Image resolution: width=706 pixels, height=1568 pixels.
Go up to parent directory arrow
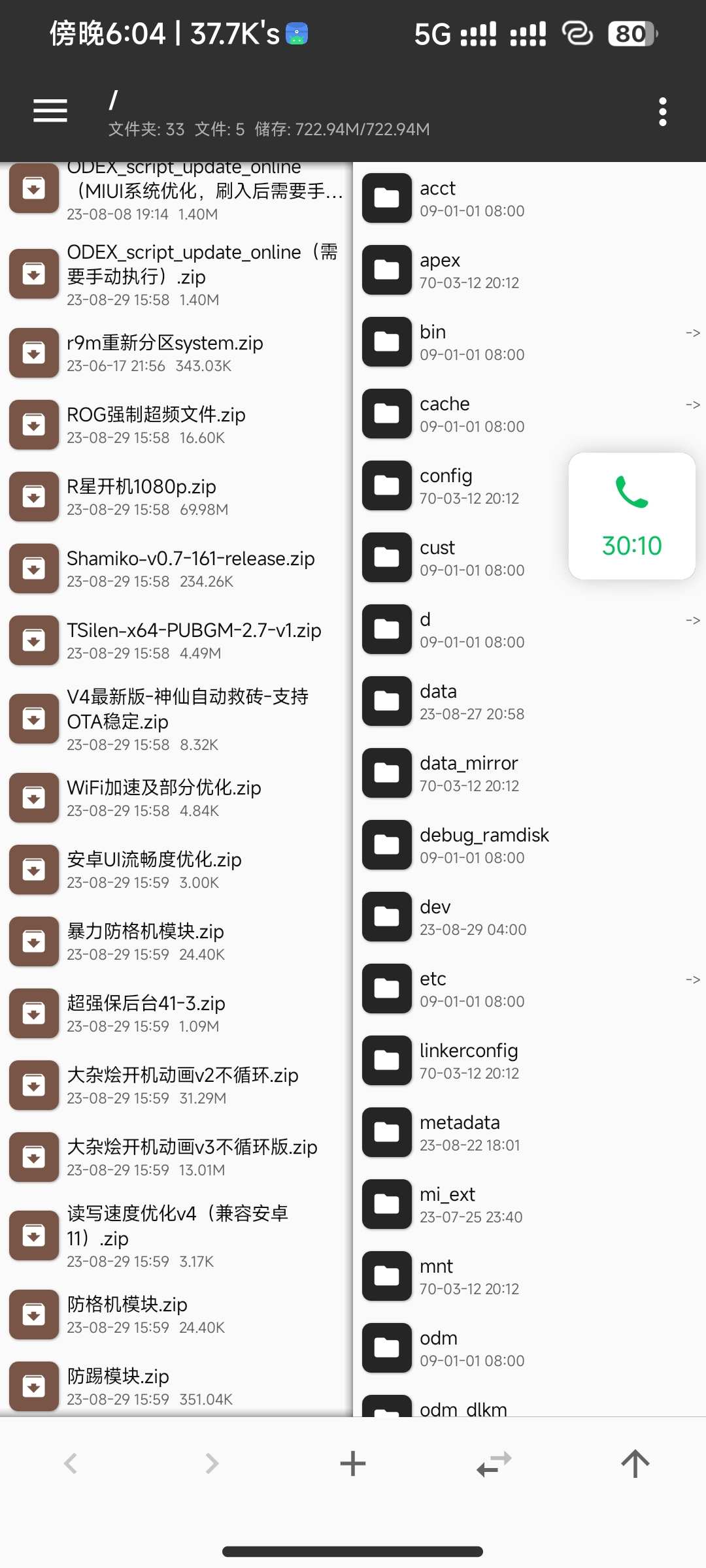point(635,1463)
